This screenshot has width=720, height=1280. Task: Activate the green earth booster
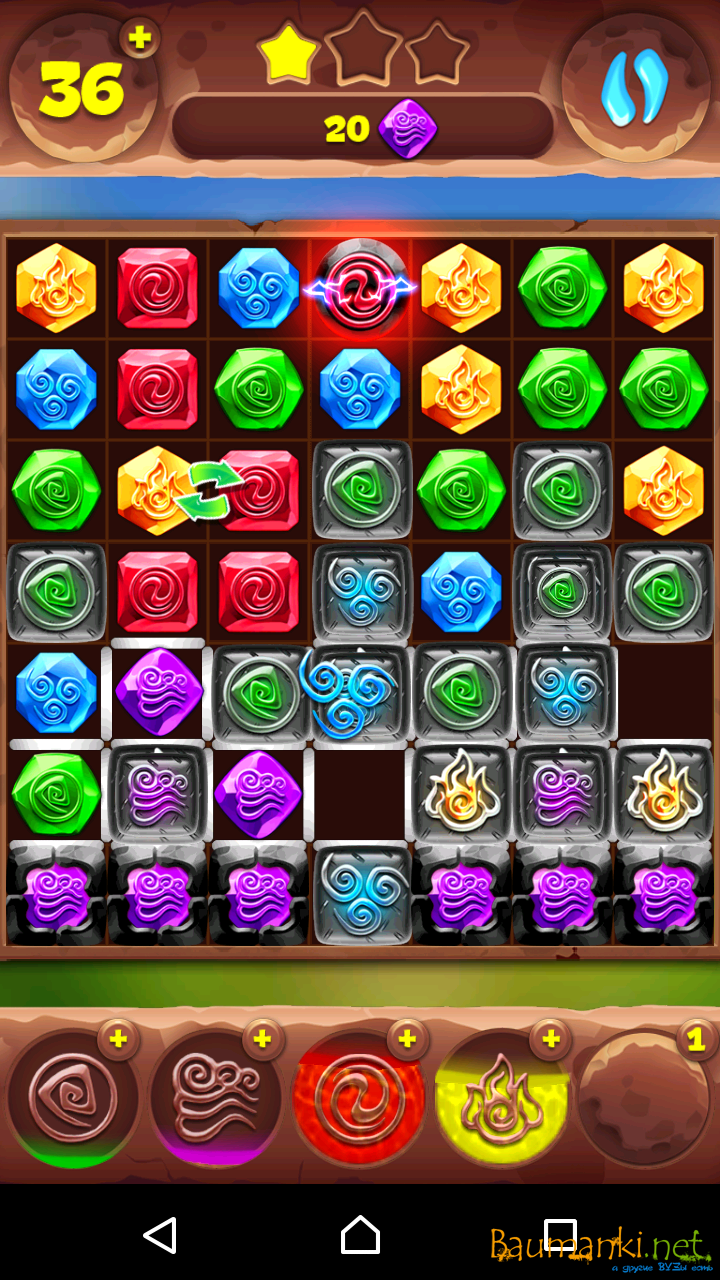tap(73, 1098)
